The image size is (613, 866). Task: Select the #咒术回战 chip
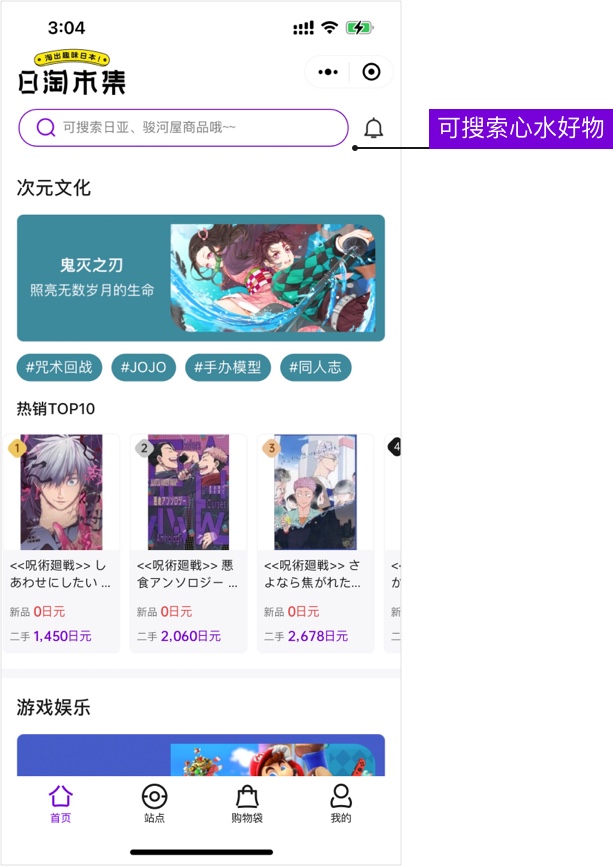(59, 367)
